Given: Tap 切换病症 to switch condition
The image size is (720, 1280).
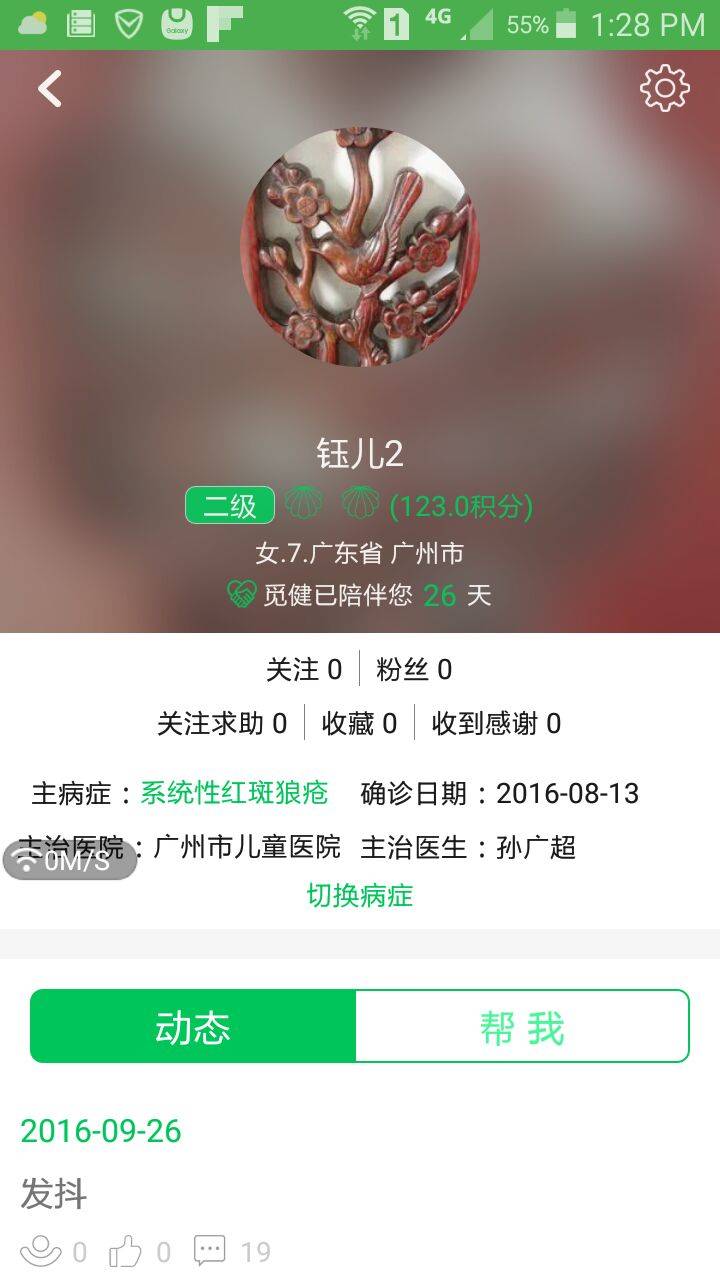Looking at the screenshot, I should pos(360,894).
